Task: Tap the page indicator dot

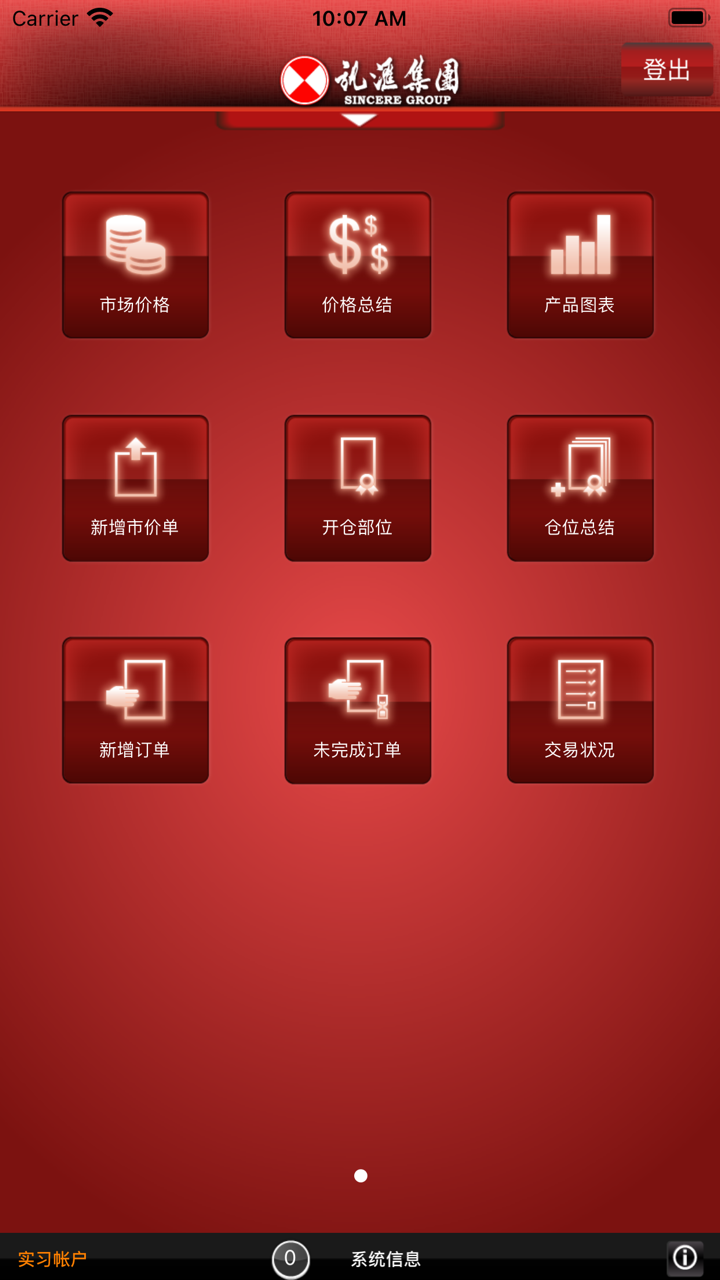Action: (360, 1175)
